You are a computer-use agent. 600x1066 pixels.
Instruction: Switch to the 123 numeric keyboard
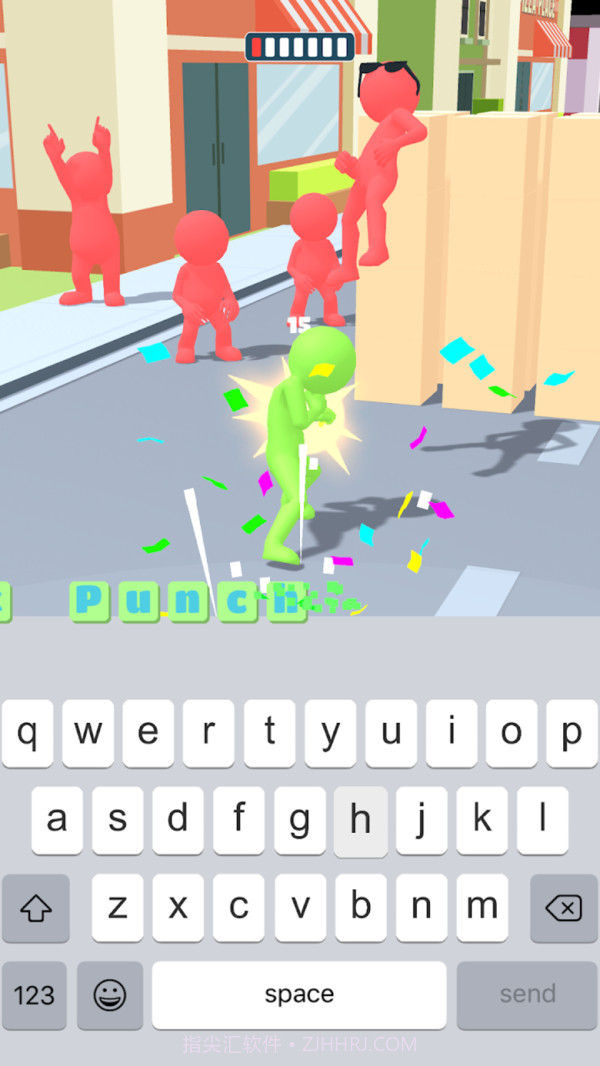click(x=34, y=995)
